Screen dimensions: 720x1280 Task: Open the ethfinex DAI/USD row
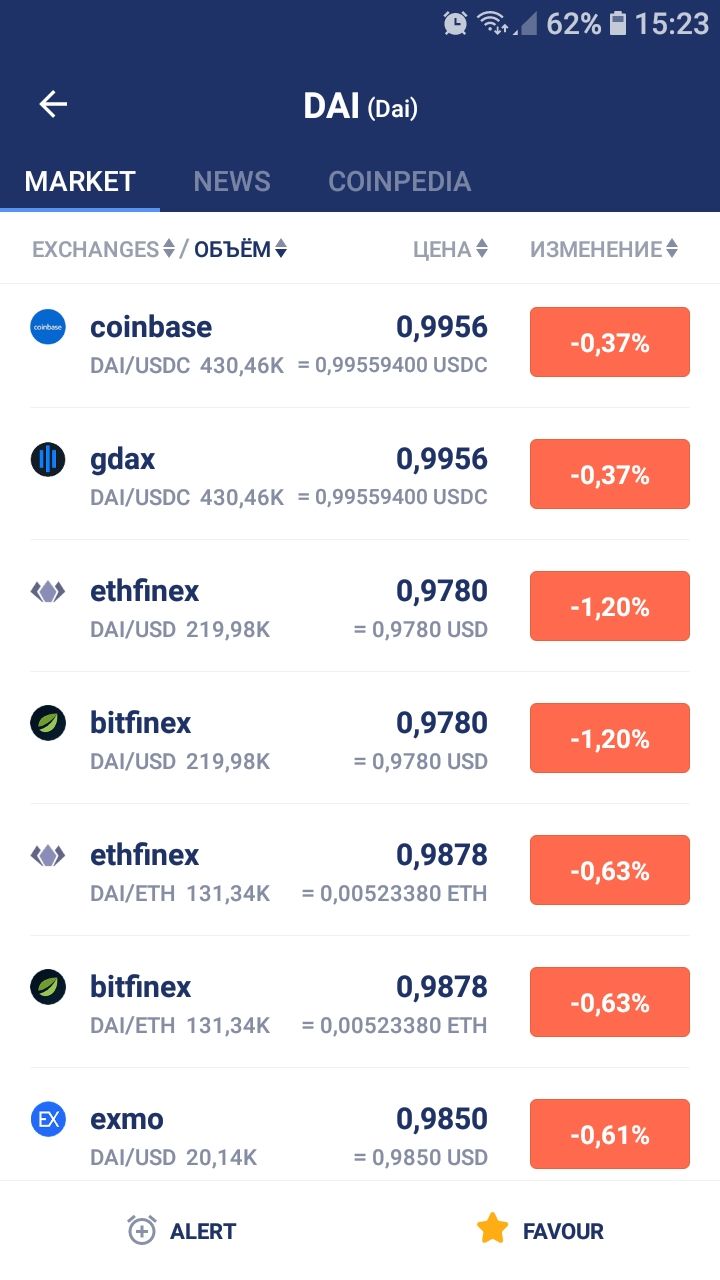pos(360,607)
